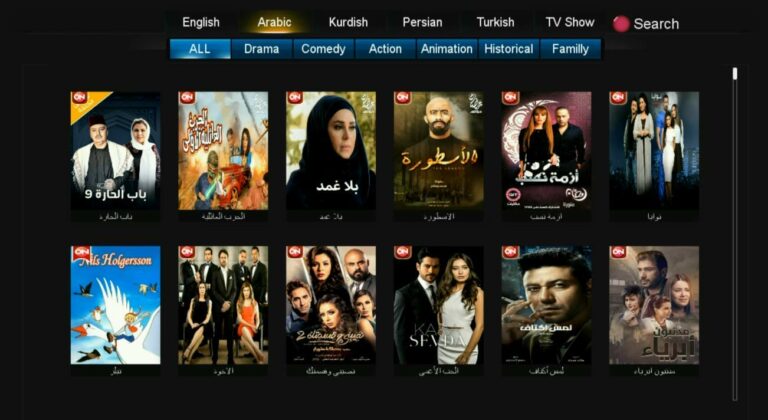The height and width of the screenshot is (420, 768).
Task: Select the Animation genre filter
Action: (x=446, y=49)
